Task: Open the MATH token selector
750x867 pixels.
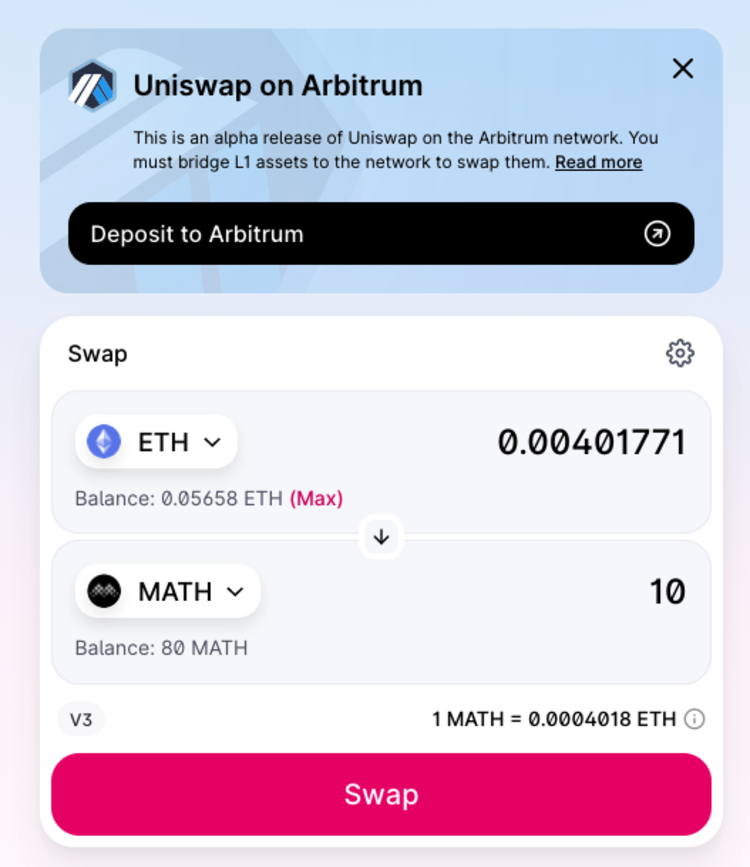Action: [168, 591]
